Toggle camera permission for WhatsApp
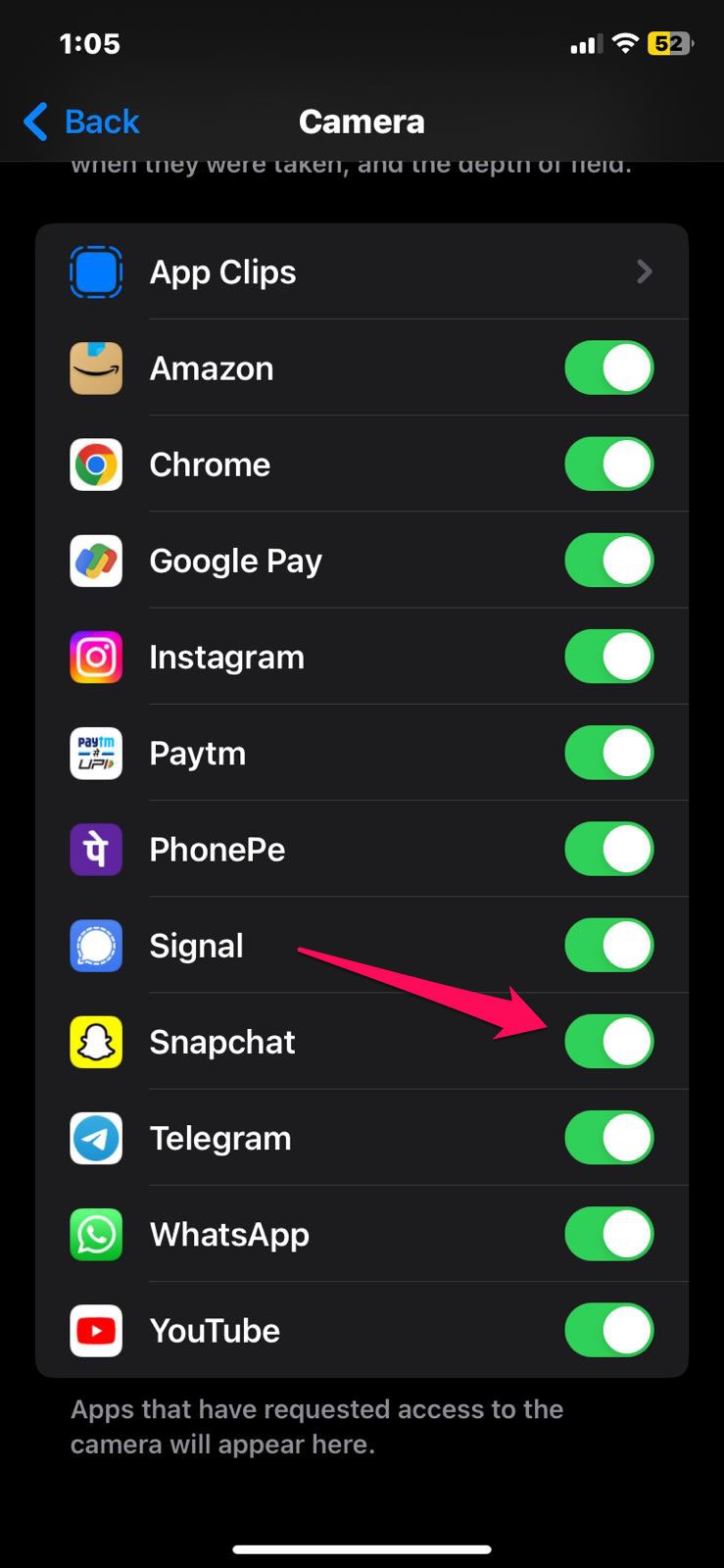The image size is (724, 1568). [x=609, y=1234]
